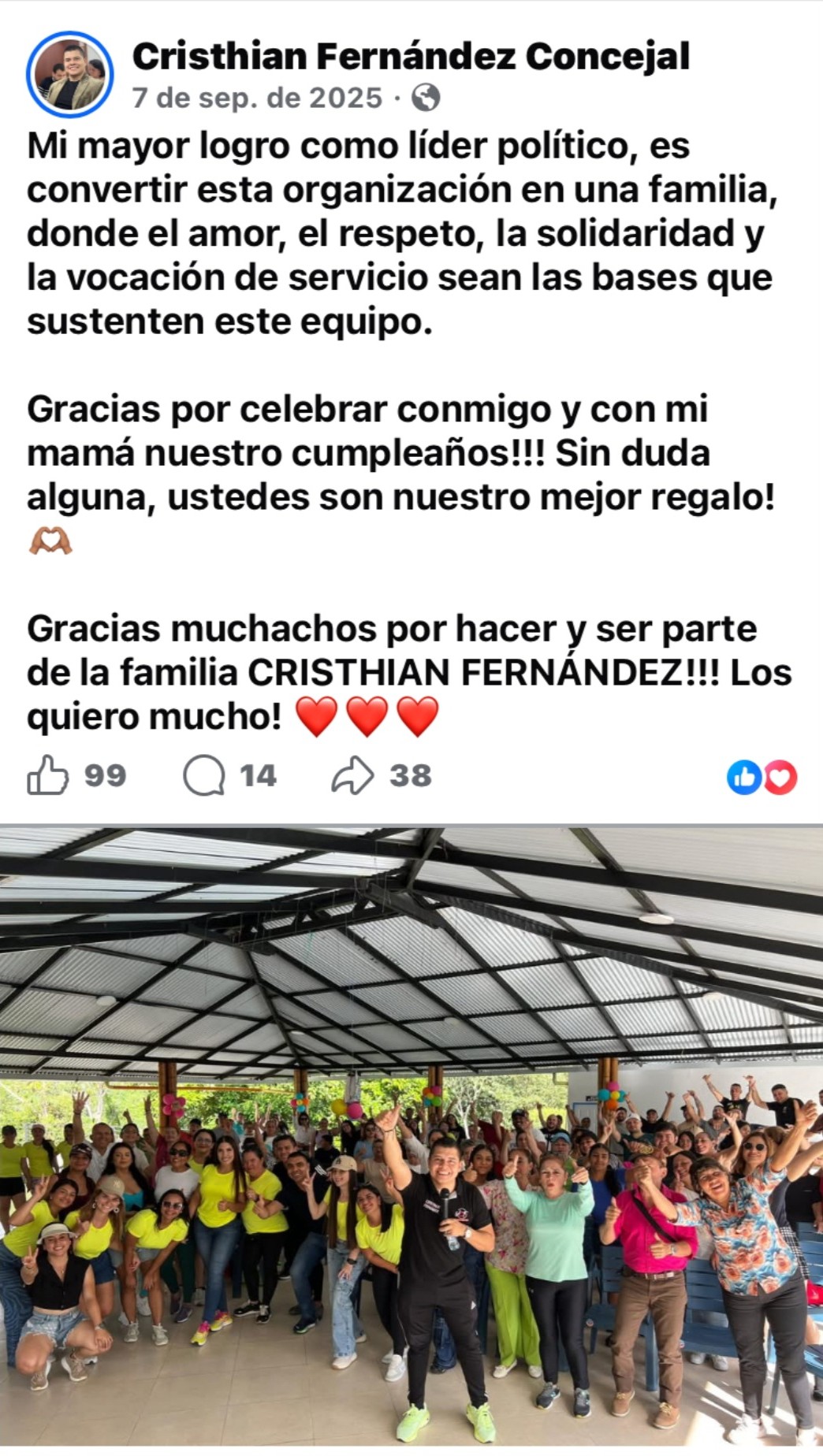View who reacted to the post
Viewport: 823px width, 1456px height.
coord(762,777)
